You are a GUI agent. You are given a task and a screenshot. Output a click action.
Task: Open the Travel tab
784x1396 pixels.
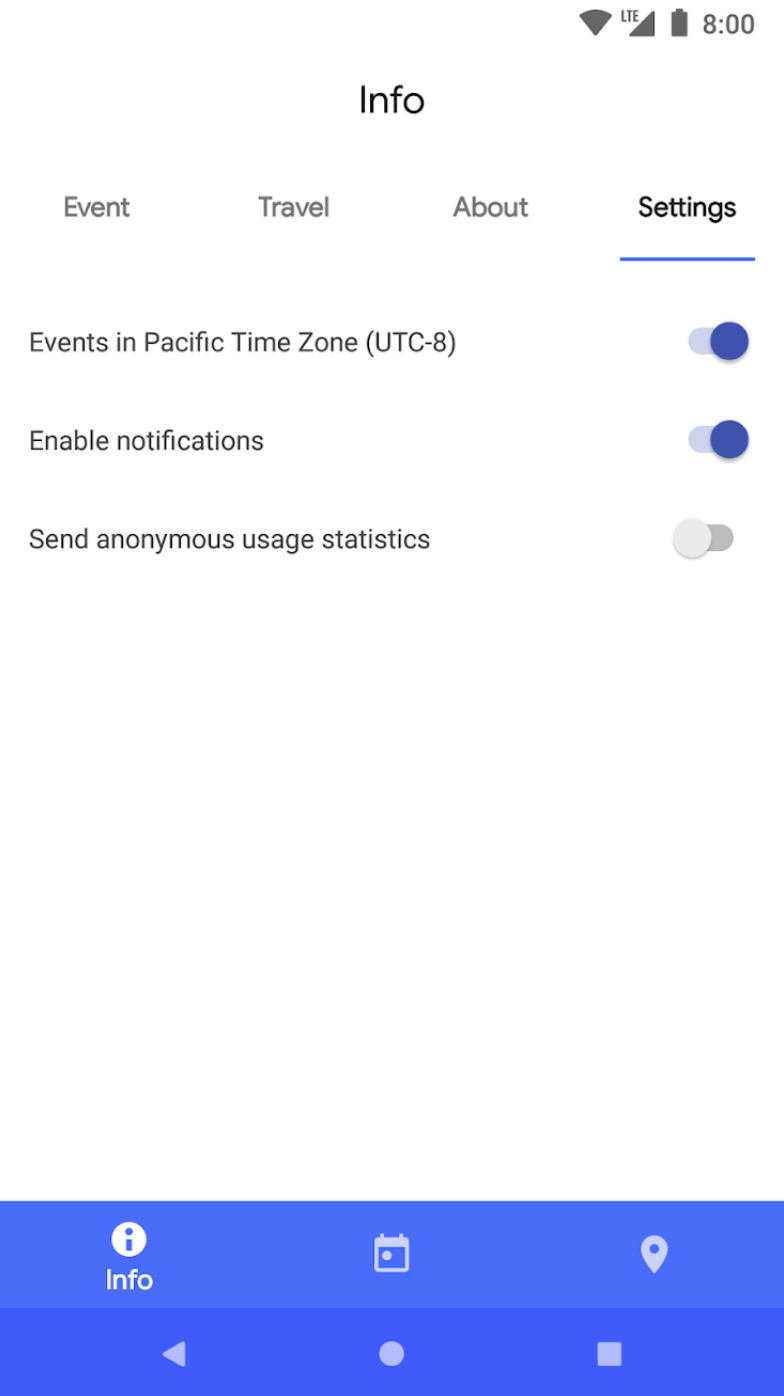294,208
